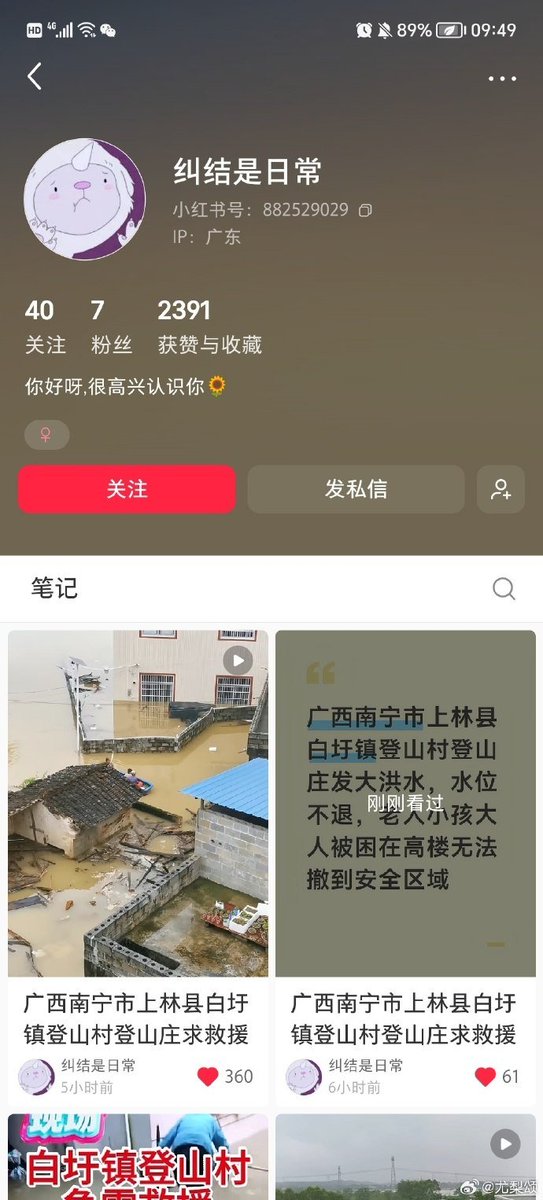Open the bottom-right video note
Screen dimensions: 543x1200
[x=406, y=1157]
